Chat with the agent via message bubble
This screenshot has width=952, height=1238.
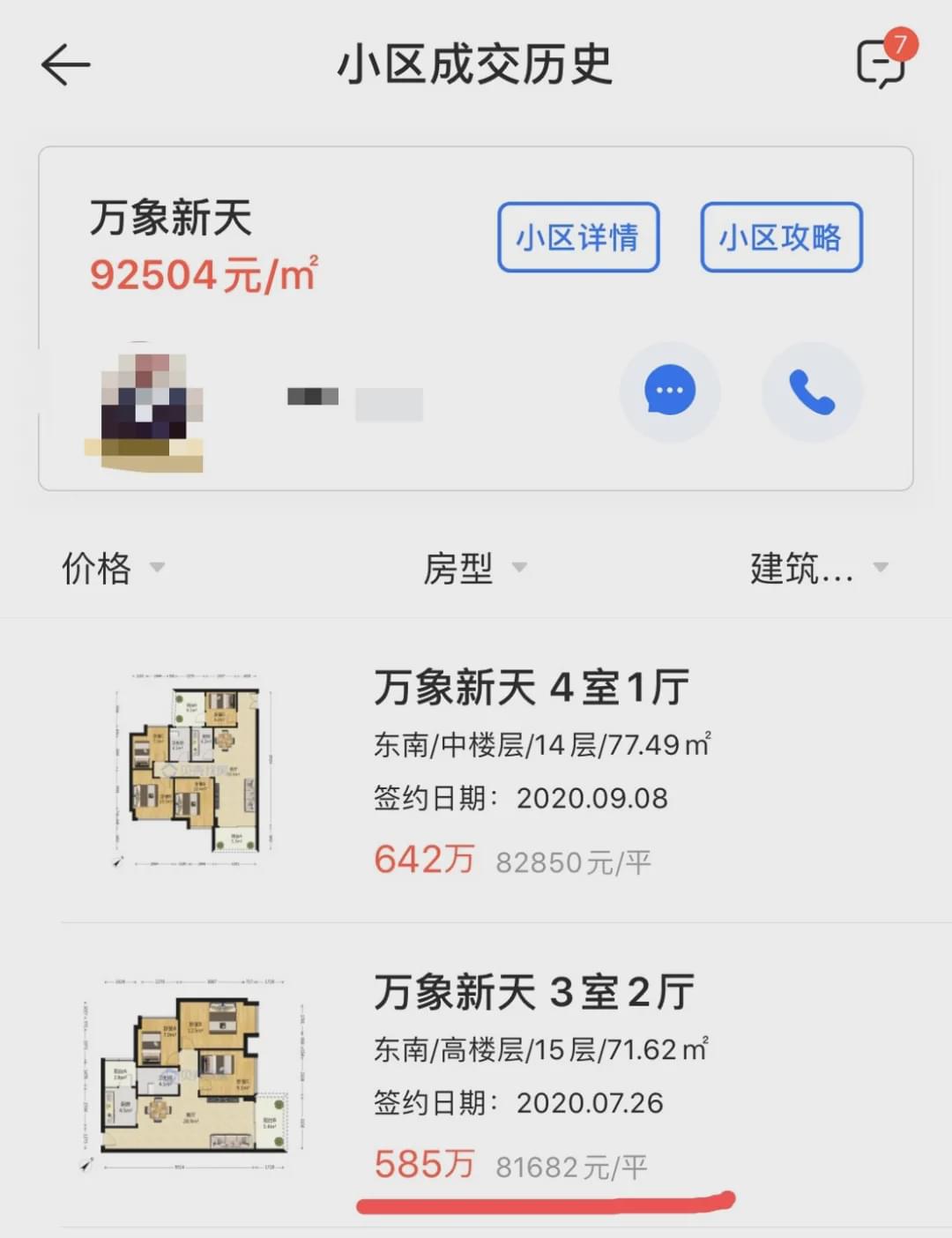[670, 392]
